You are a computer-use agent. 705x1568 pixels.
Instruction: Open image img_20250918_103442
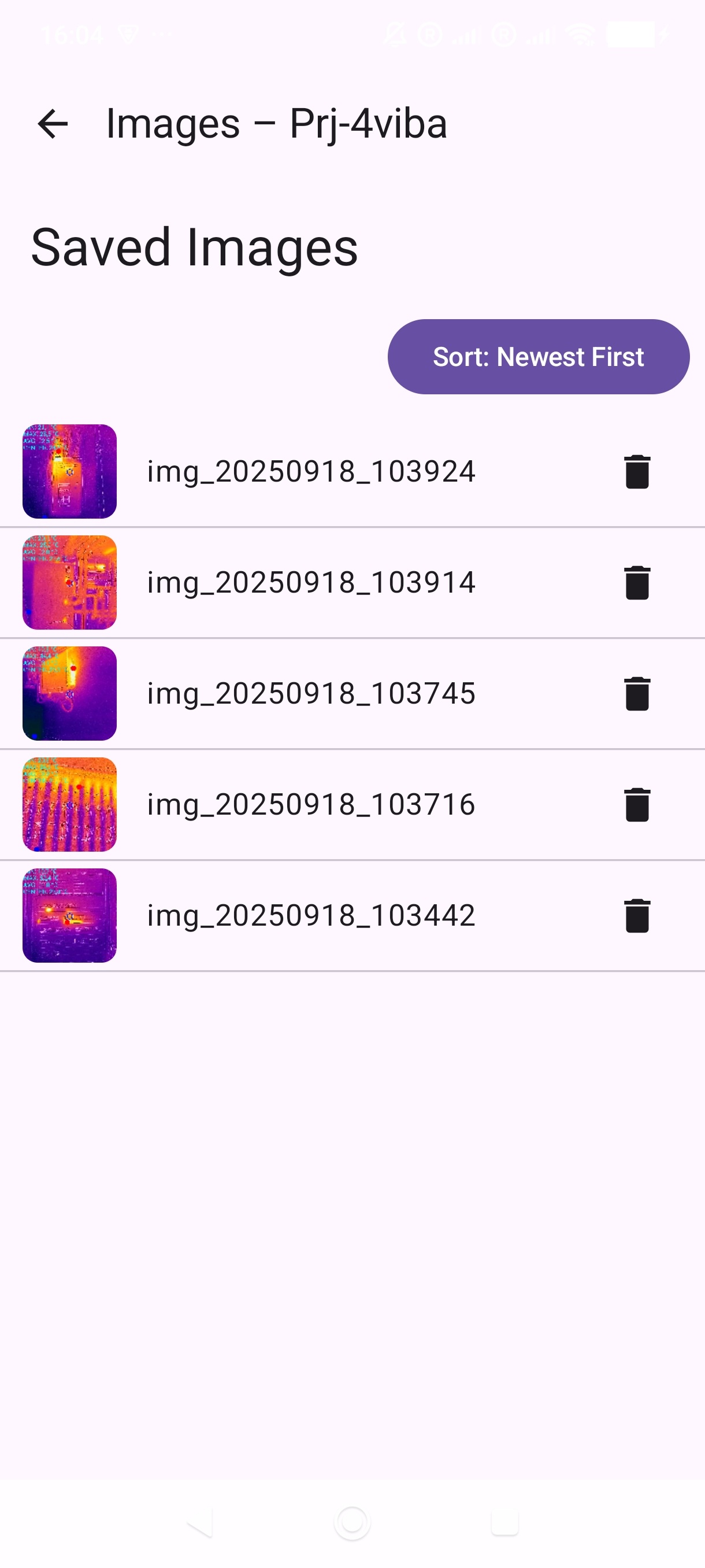[310, 915]
